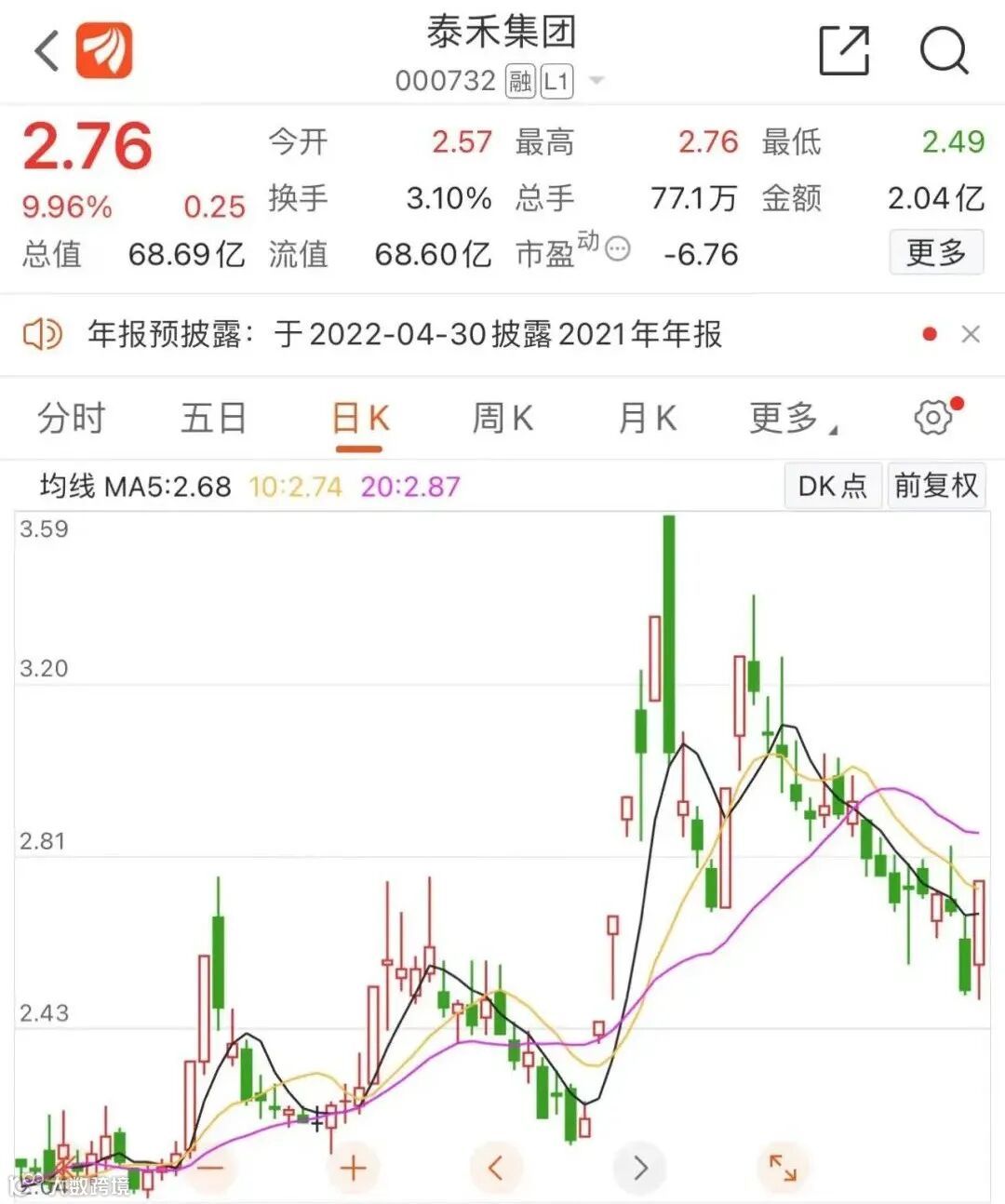Open stock search
Viewport: 1005px width, 1204px height.
[x=944, y=50]
